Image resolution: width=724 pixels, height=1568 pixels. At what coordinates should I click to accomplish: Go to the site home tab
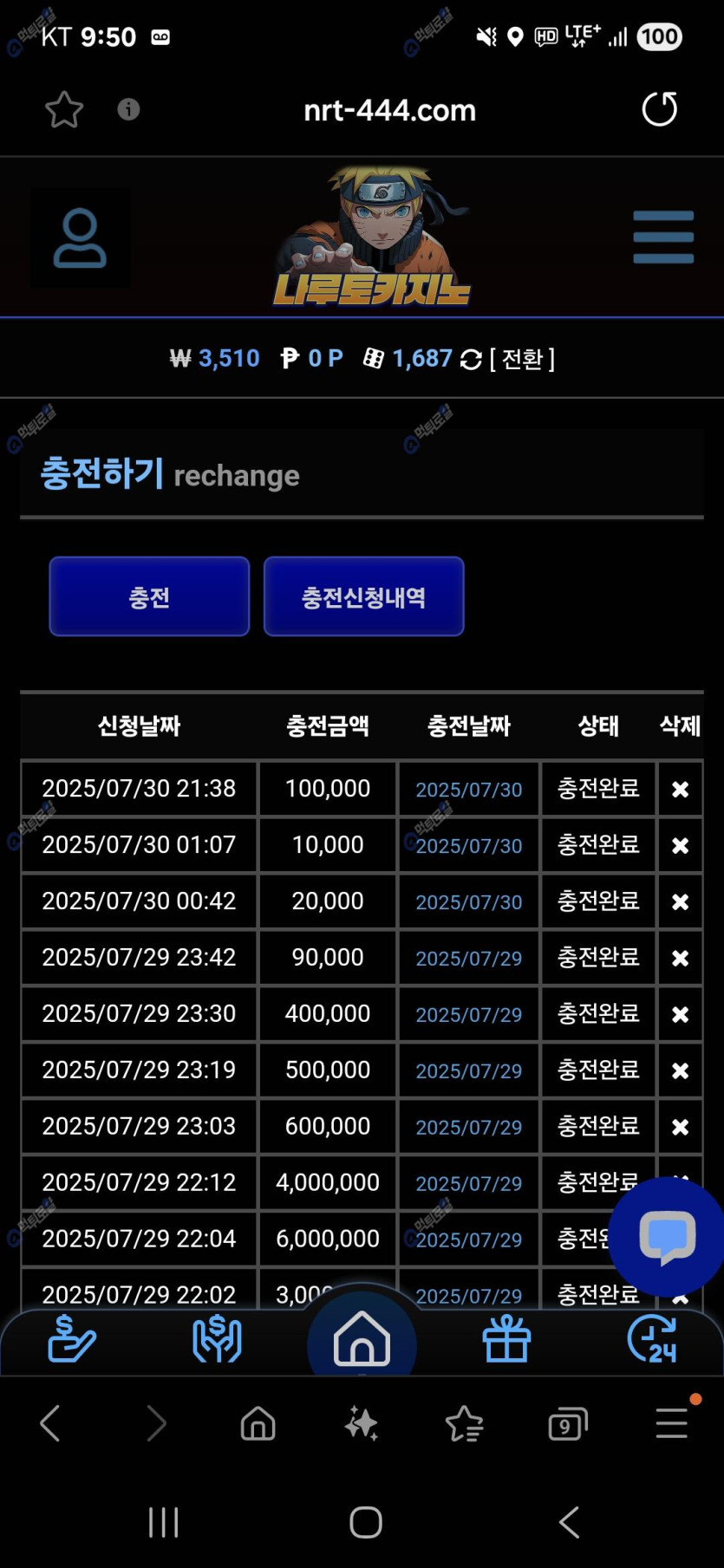pos(362,1339)
